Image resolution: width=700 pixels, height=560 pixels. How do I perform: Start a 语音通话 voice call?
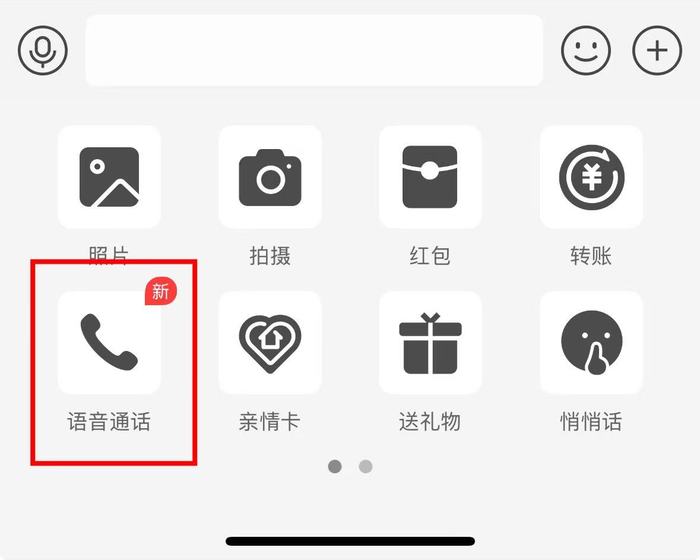[109, 343]
